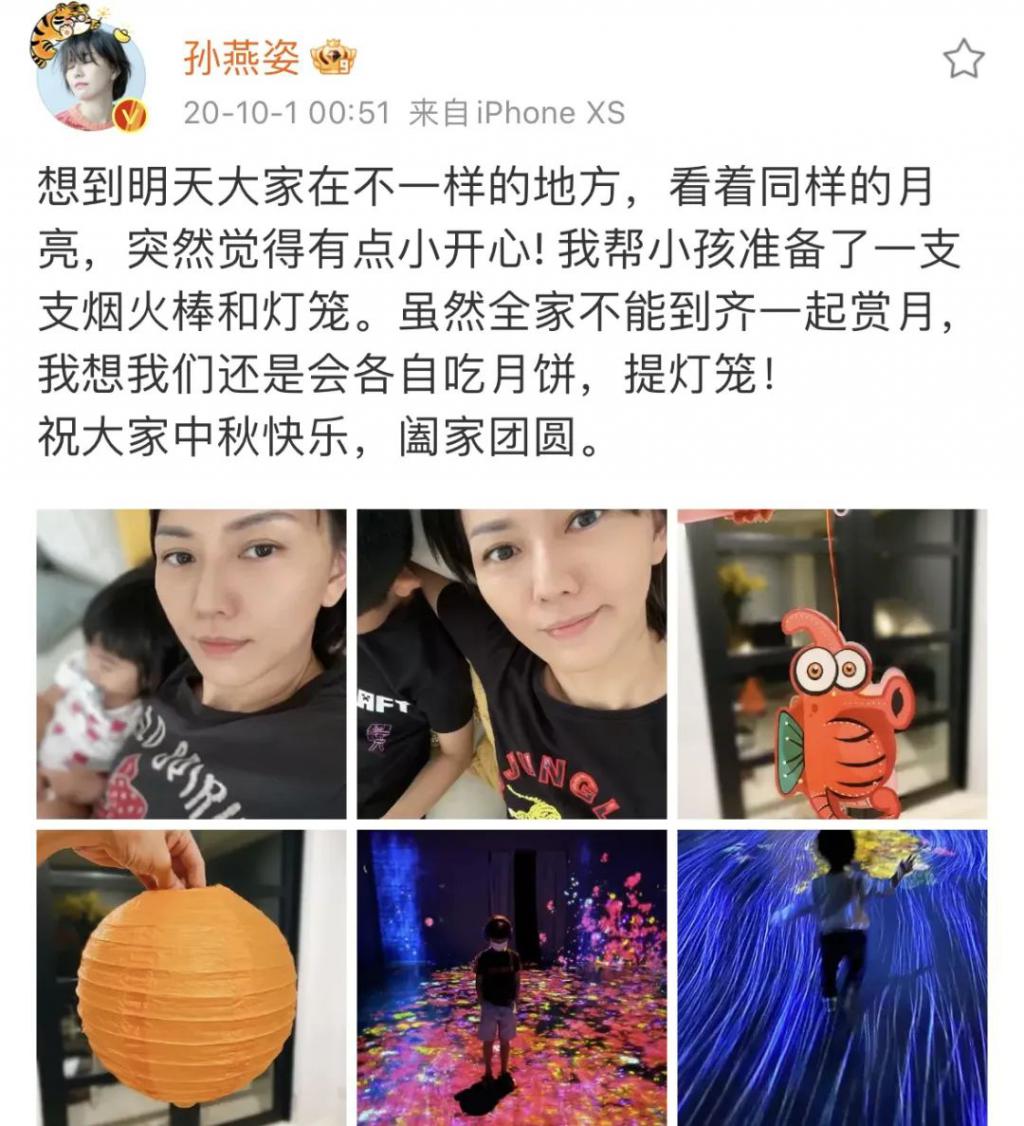Image resolution: width=1024 pixels, height=1126 pixels.
Task: Tap the username 孙燕姿
Action: point(241,59)
